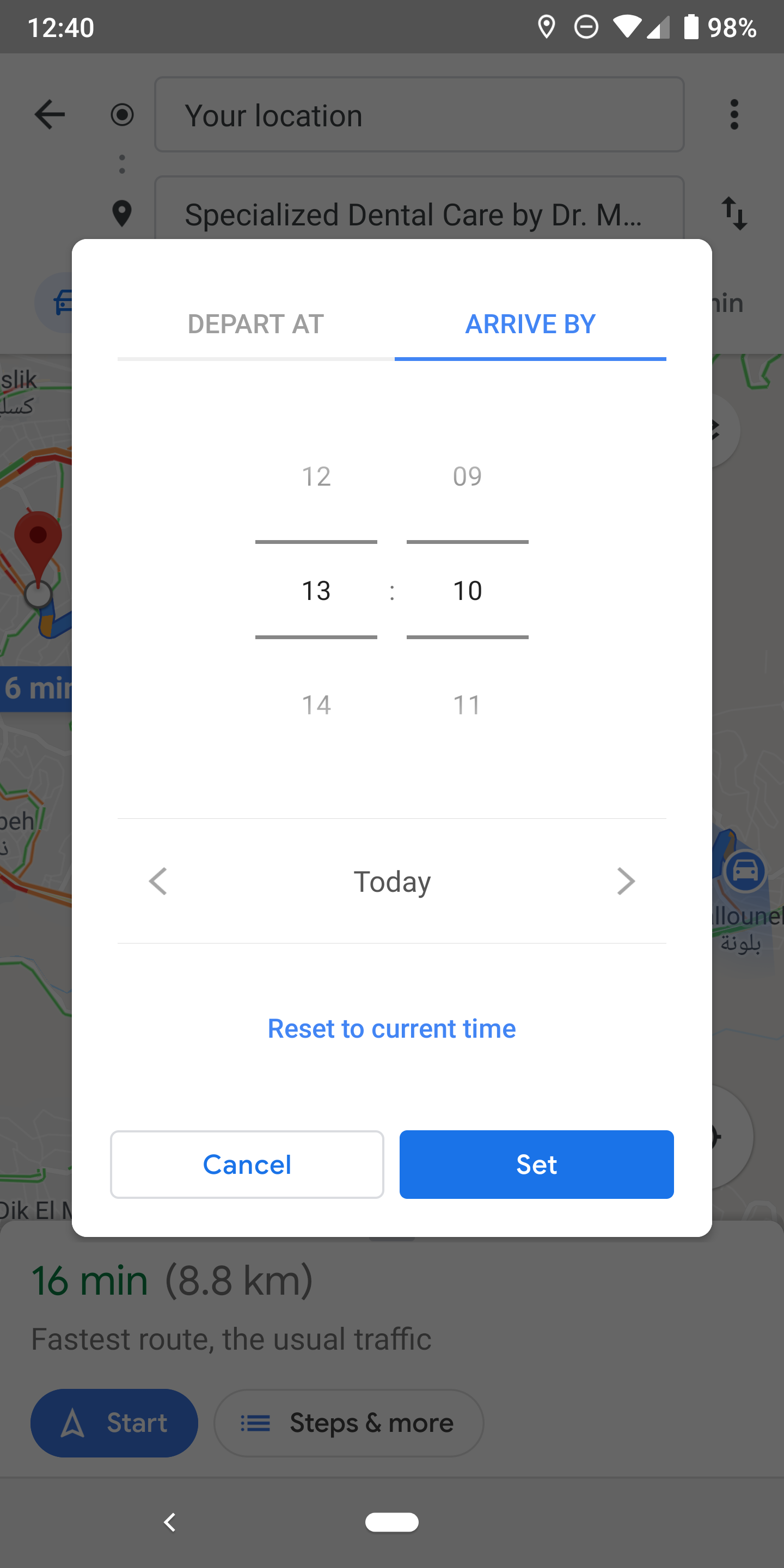The height and width of the screenshot is (1568, 784).
Task: Choose hour 14 in the time picker
Action: point(316,705)
